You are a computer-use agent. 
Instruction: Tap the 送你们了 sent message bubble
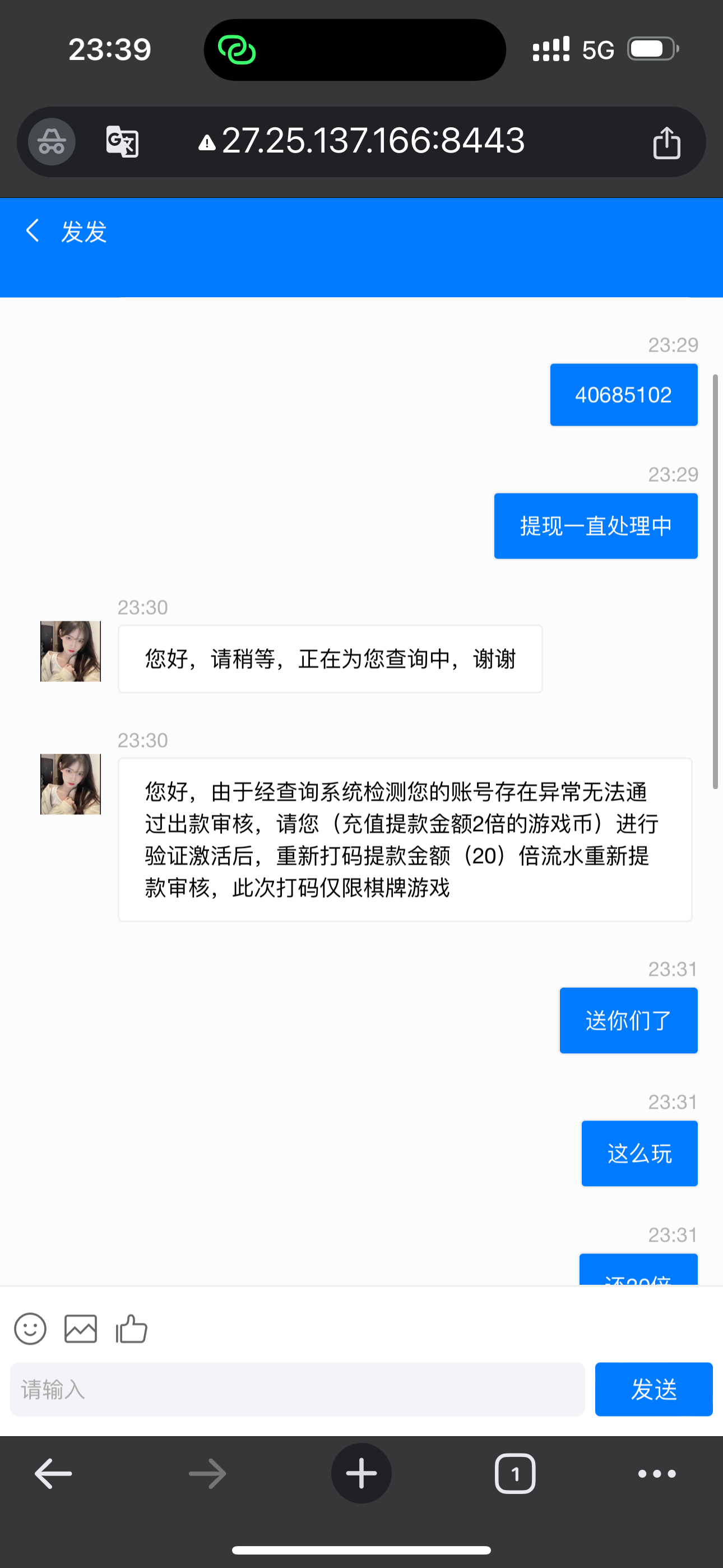pos(628,1020)
